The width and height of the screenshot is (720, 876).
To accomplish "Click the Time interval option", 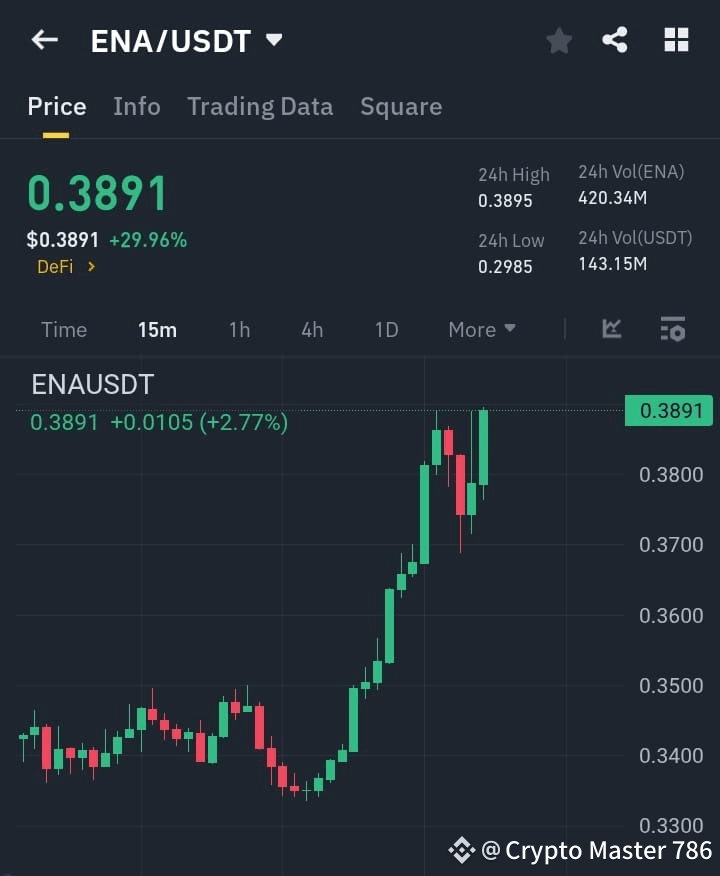I will click(x=64, y=329).
